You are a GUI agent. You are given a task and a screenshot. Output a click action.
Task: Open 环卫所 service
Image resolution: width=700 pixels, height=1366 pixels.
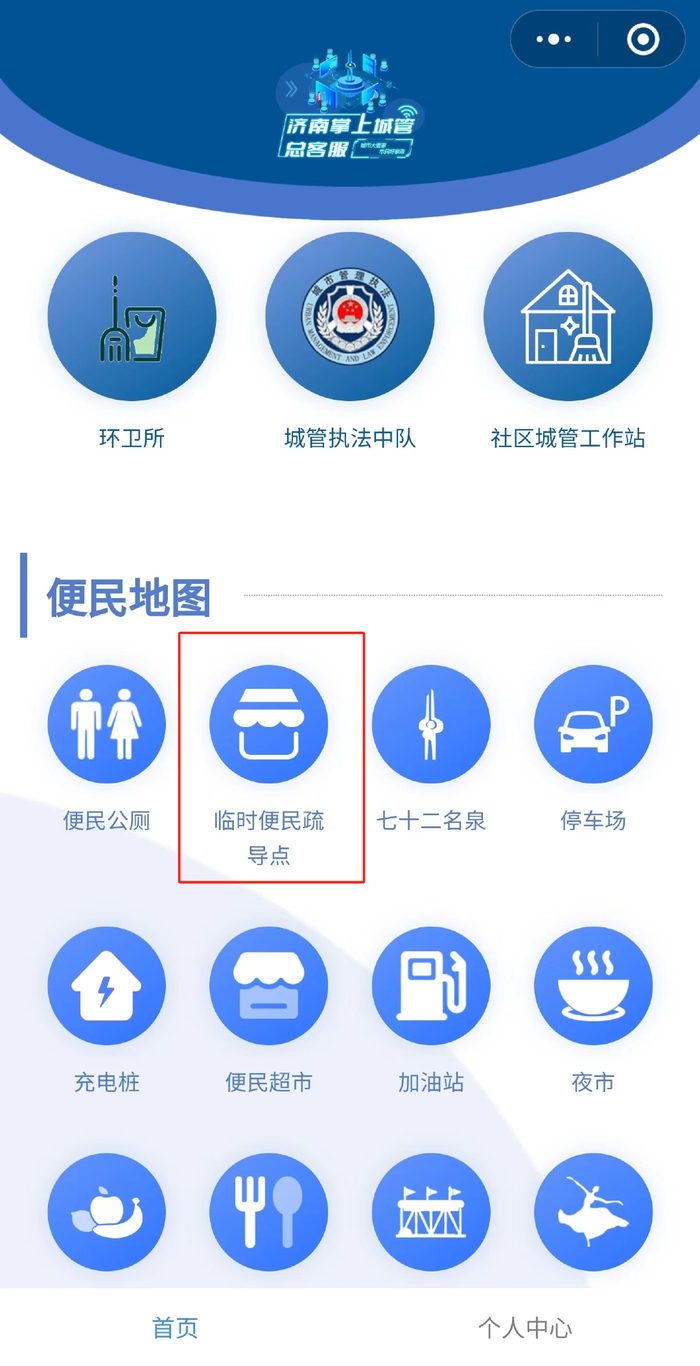(132, 317)
